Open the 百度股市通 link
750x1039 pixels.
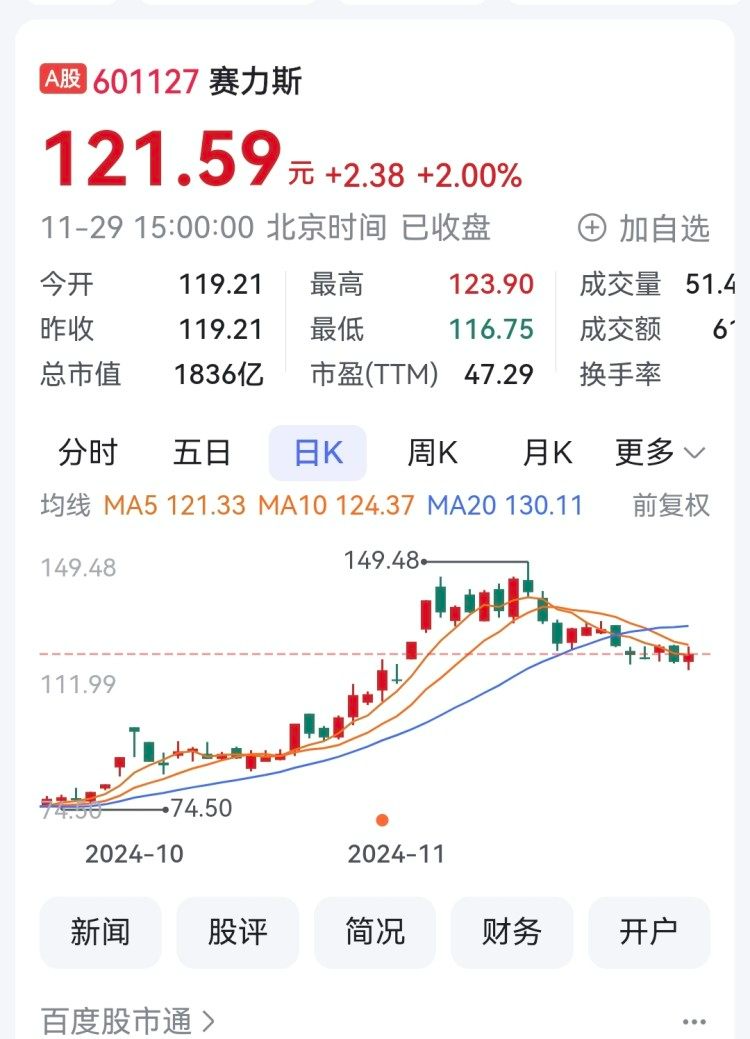coord(128,1021)
